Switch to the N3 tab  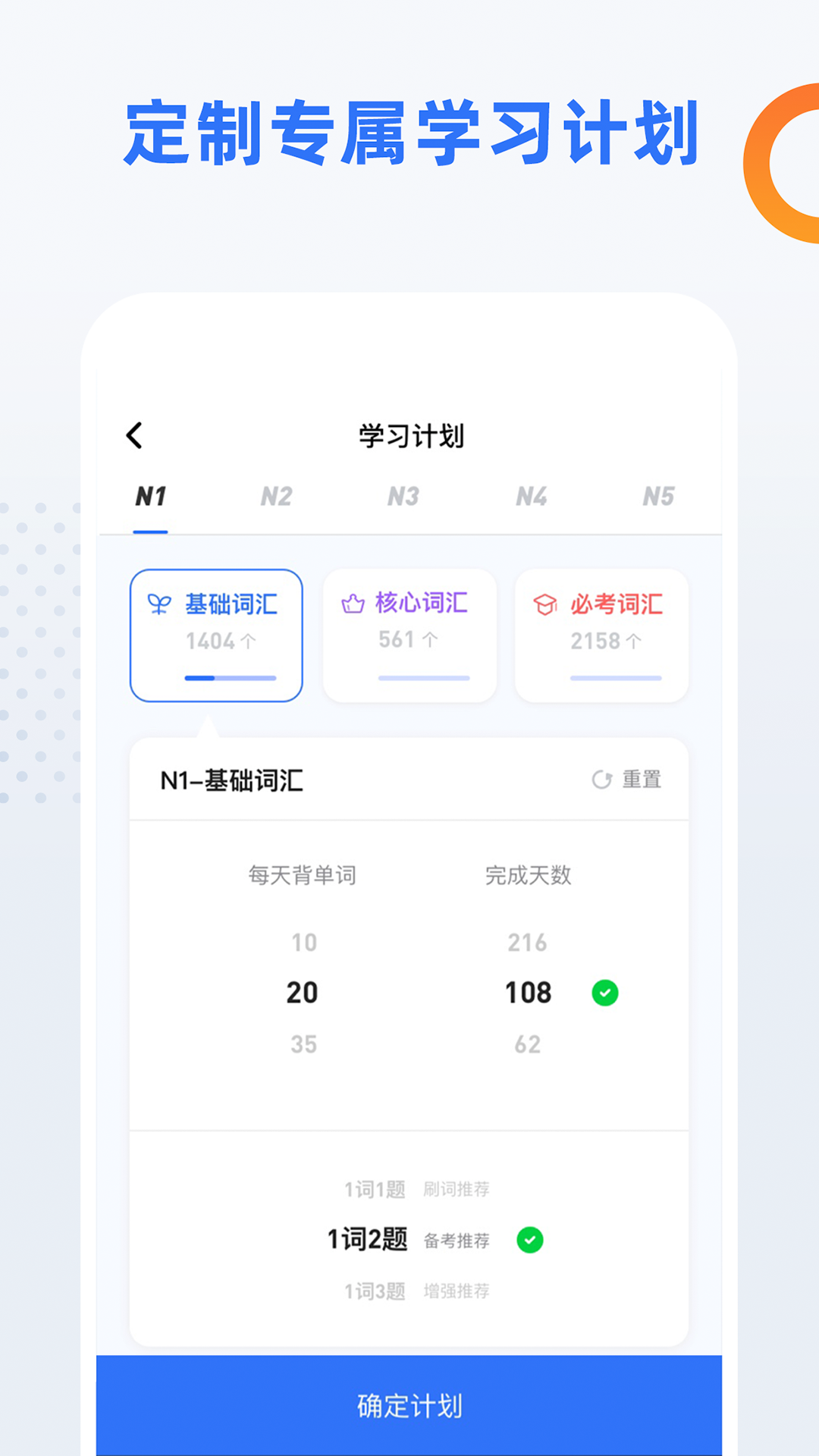click(403, 497)
